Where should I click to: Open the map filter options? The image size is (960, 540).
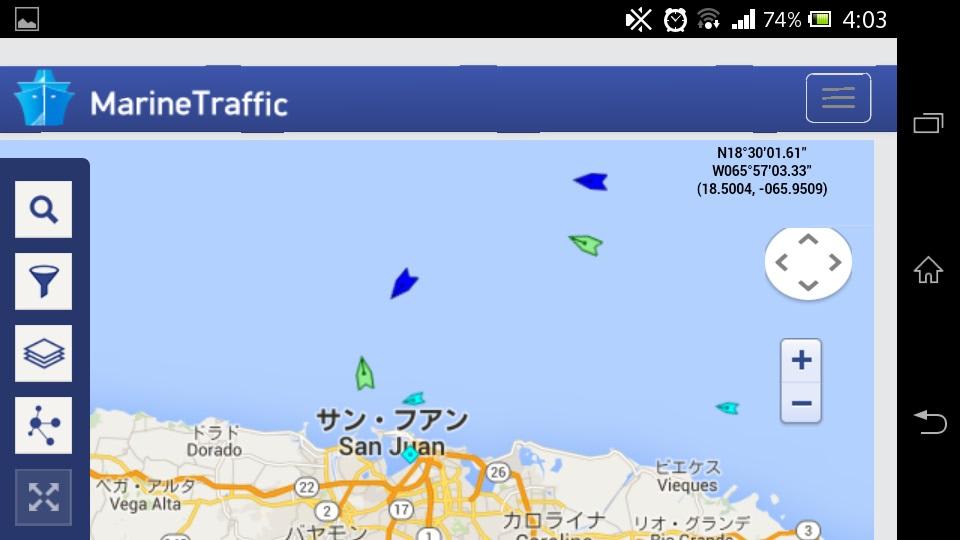coord(43,281)
